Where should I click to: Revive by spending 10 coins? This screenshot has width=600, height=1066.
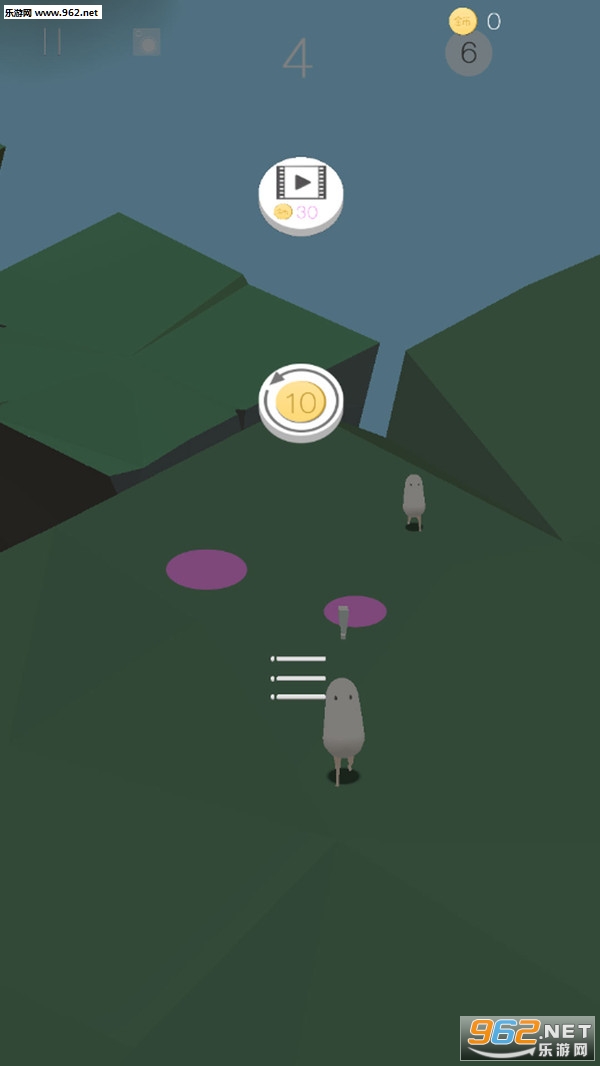[300, 401]
